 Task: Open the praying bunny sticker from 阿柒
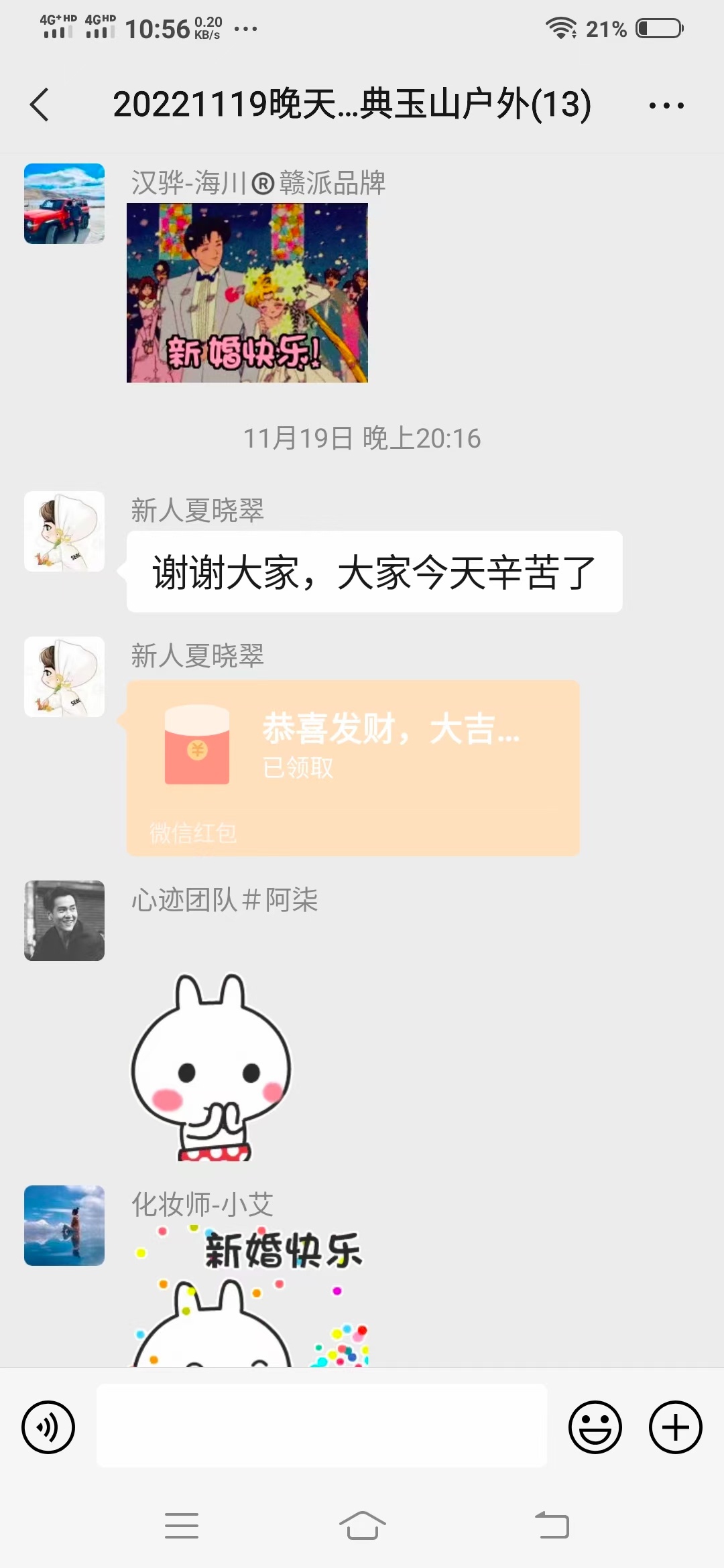click(x=211, y=1067)
